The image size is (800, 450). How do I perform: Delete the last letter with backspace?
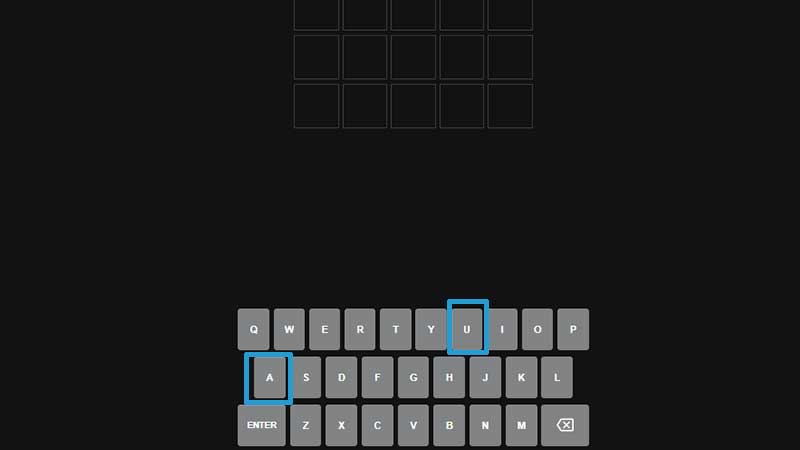pos(565,425)
